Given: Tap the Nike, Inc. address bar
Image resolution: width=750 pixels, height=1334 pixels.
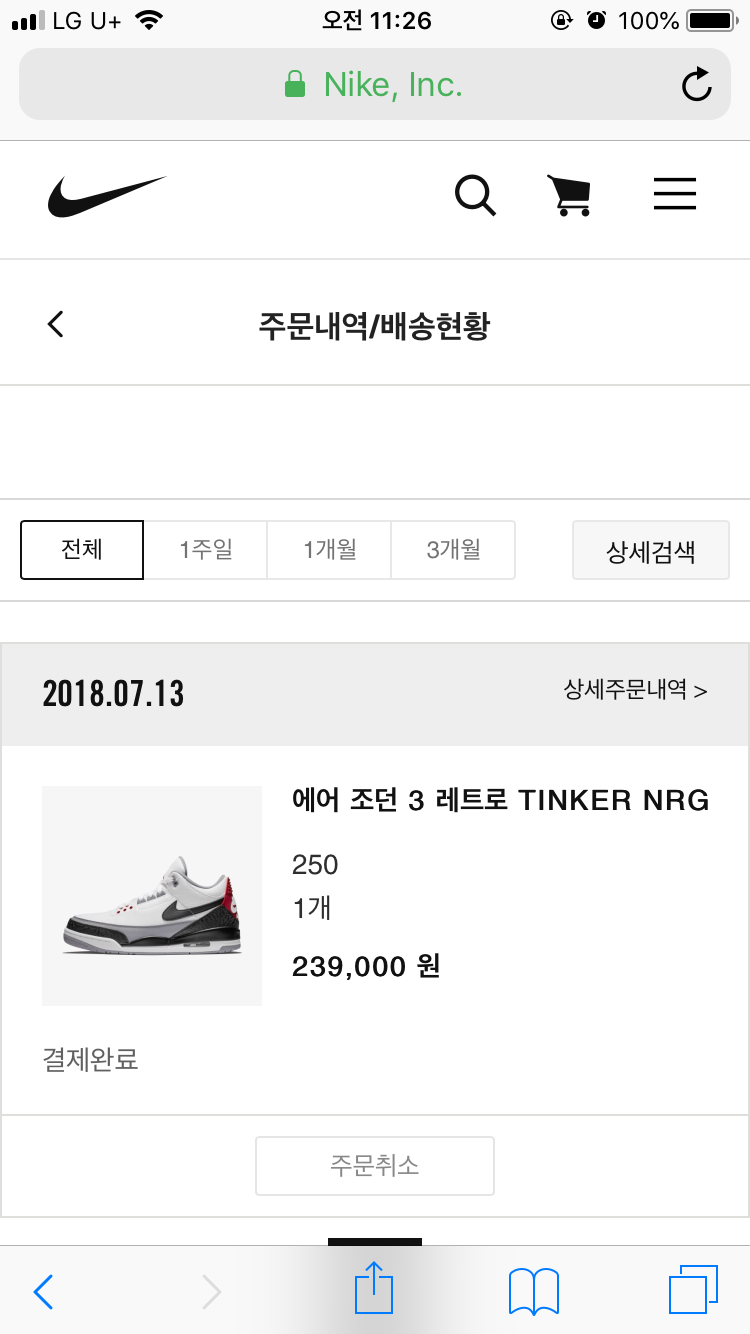Looking at the screenshot, I should [x=375, y=85].
